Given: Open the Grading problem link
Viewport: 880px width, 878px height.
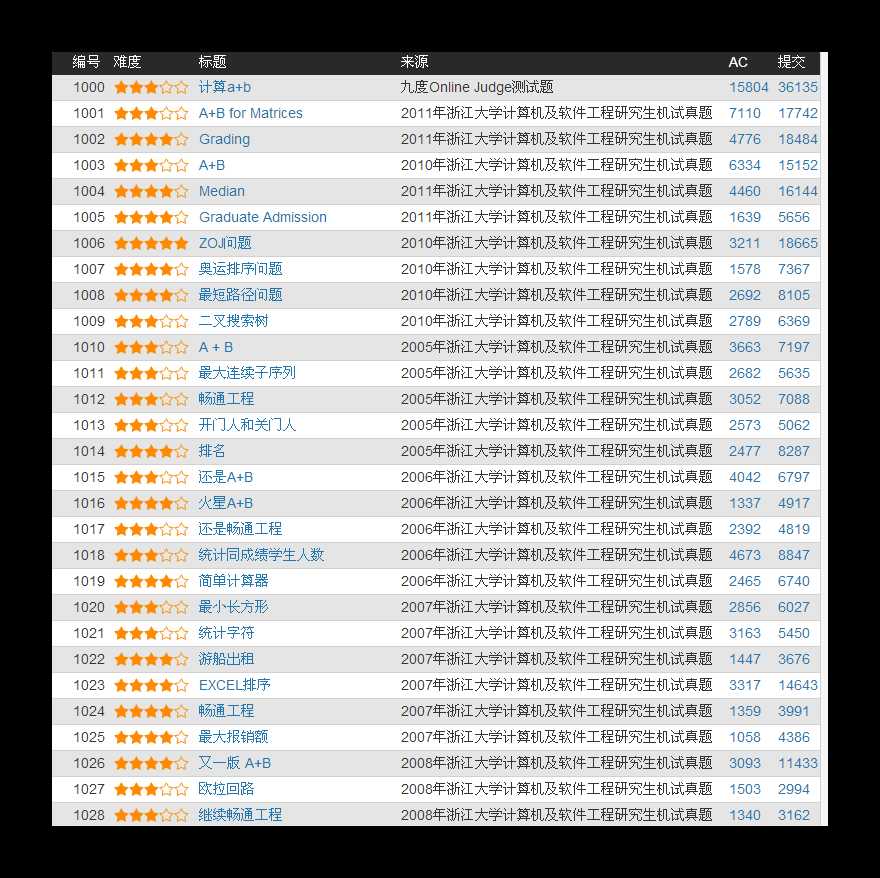Looking at the screenshot, I should [x=224, y=139].
